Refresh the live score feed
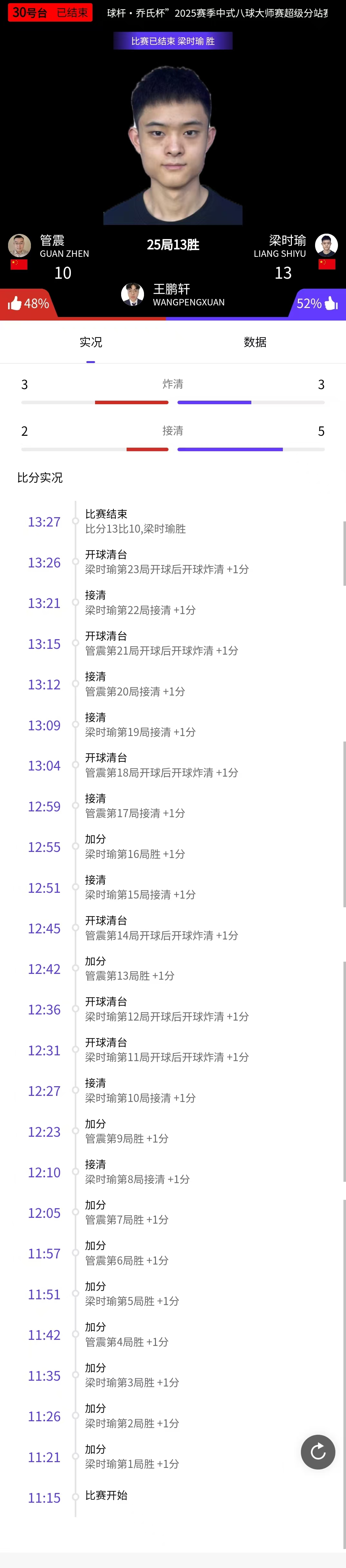The image size is (346, 1568). click(x=317, y=1452)
